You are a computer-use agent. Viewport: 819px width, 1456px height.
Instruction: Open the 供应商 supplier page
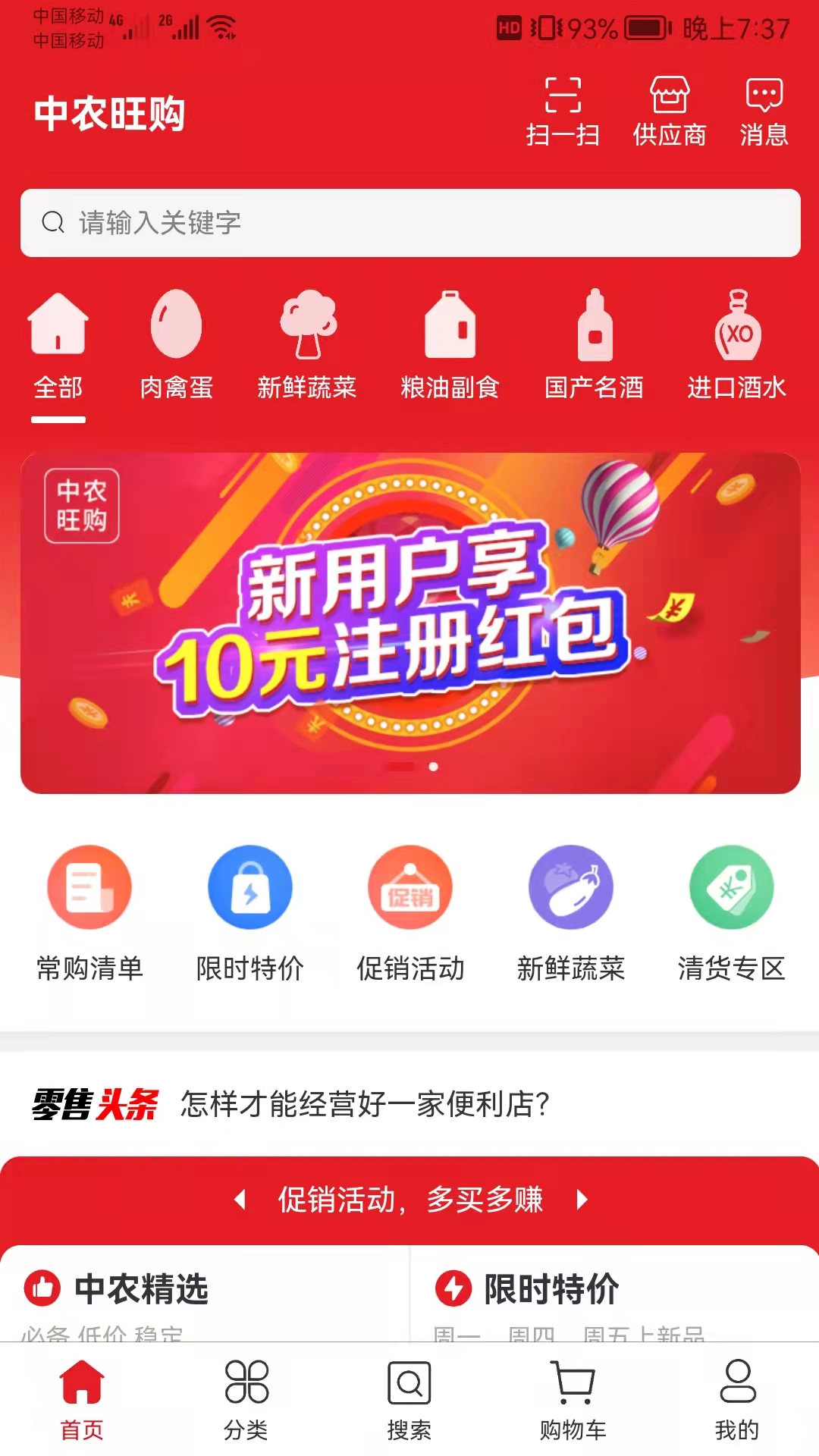pyautogui.click(x=670, y=111)
